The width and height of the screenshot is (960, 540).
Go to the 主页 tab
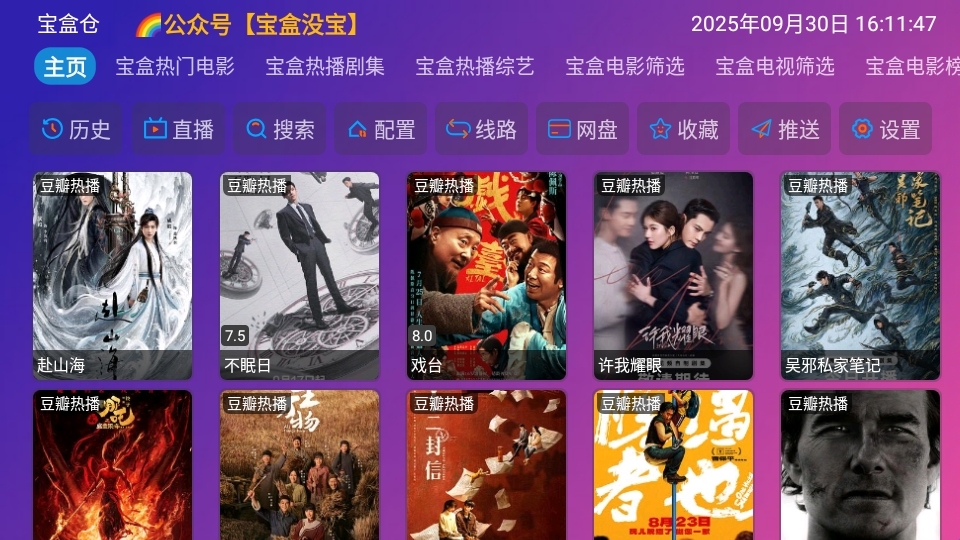pyautogui.click(x=66, y=67)
